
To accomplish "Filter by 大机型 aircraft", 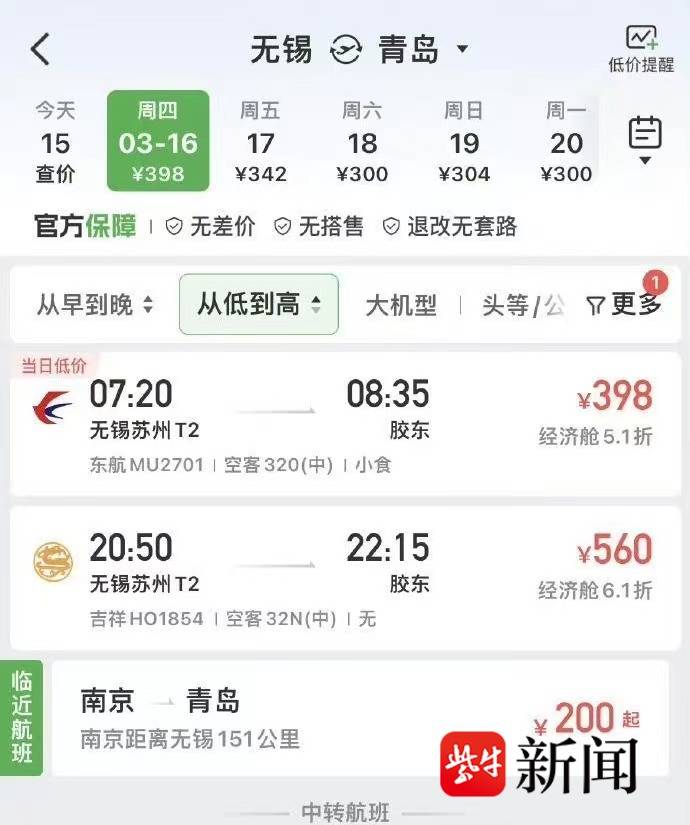I will pyautogui.click(x=401, y=305).
